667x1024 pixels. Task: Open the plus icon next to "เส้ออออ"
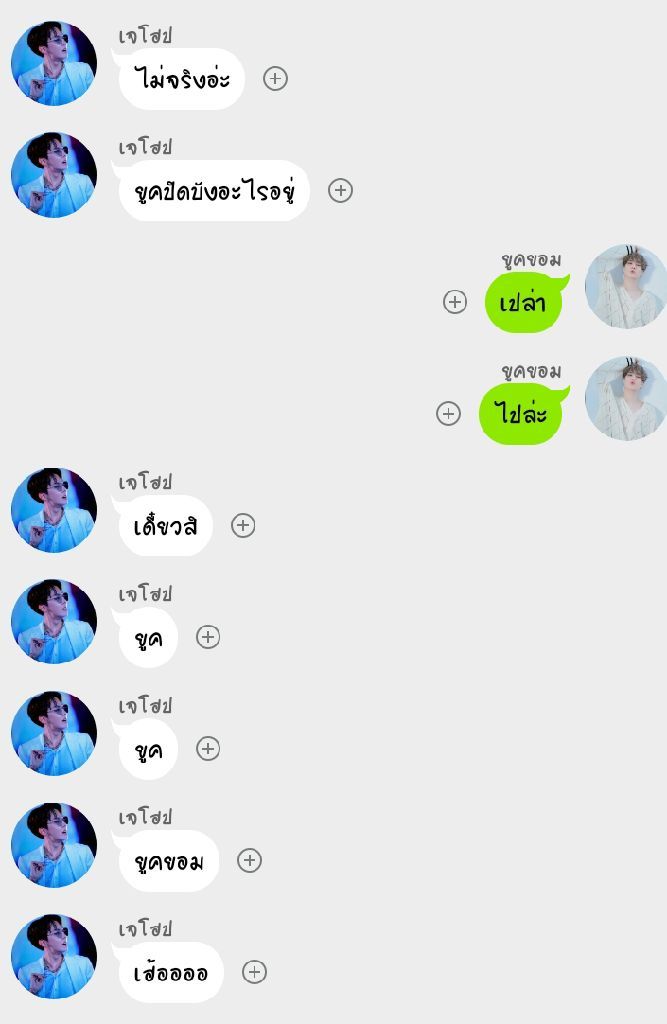point(255,972)
